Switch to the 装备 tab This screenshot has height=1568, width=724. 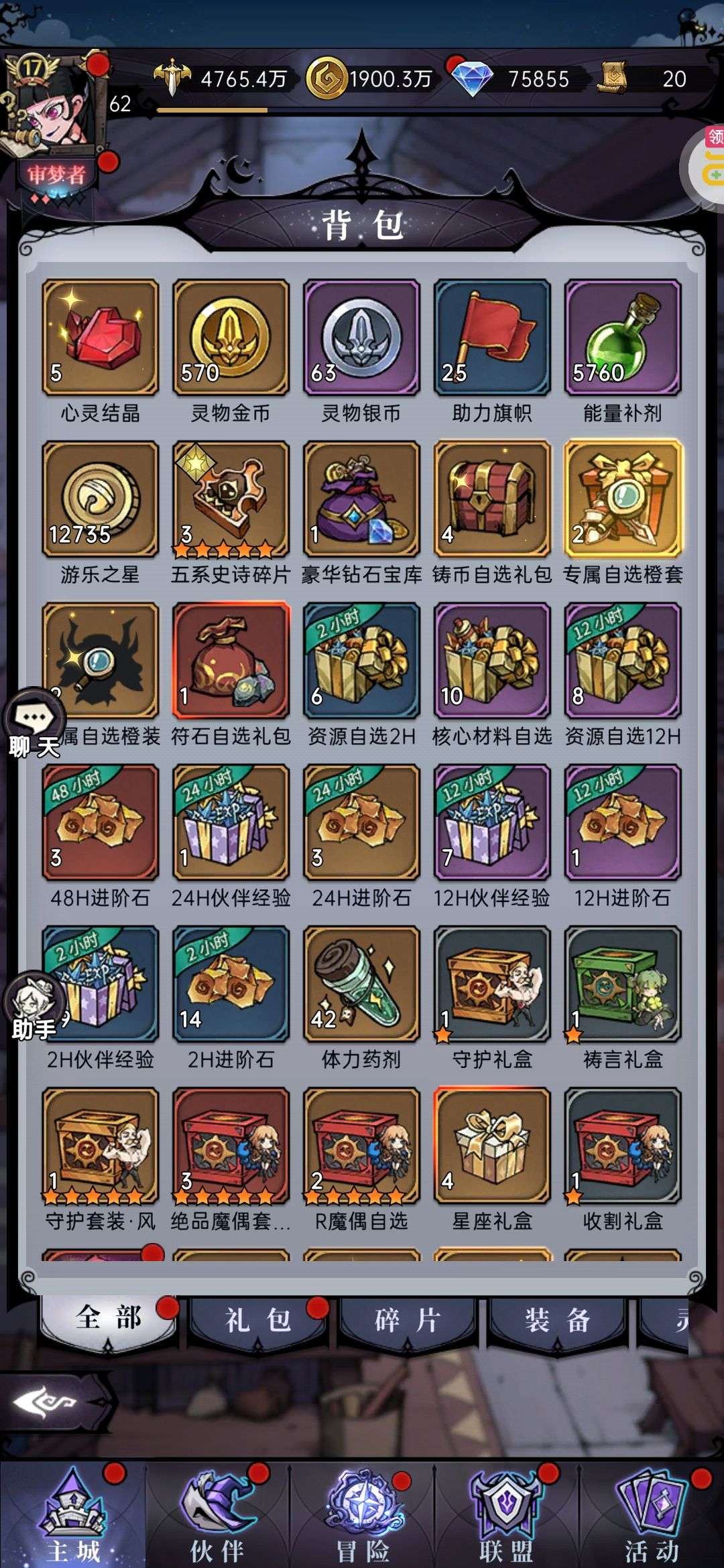[557, 1320]
